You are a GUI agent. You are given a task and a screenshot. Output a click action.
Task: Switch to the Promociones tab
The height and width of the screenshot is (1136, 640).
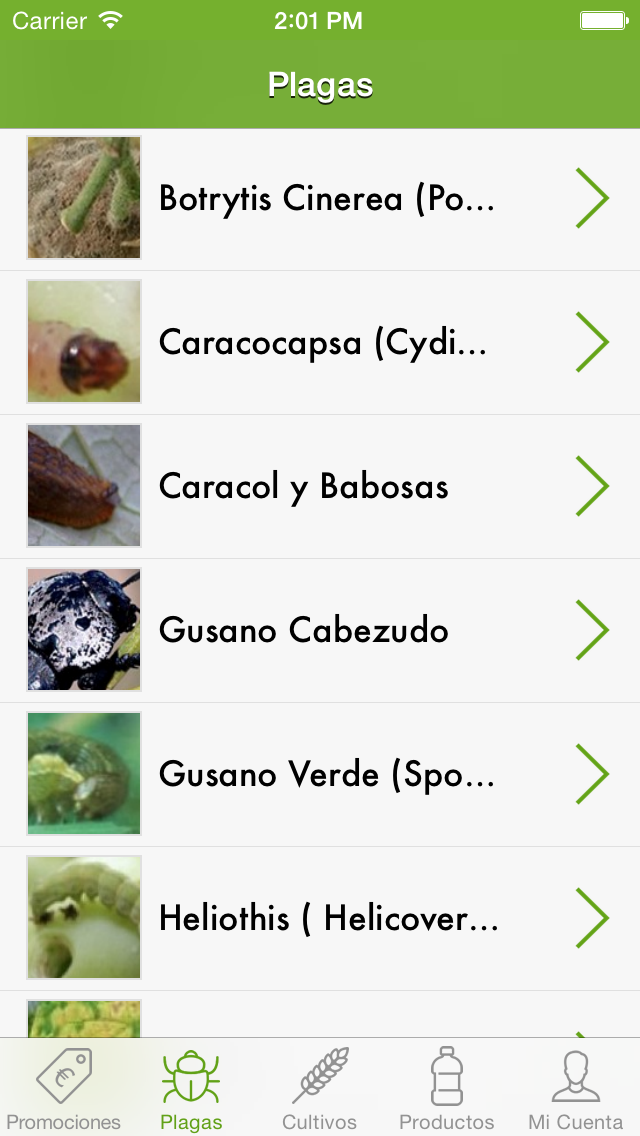tap(64, 1088)
